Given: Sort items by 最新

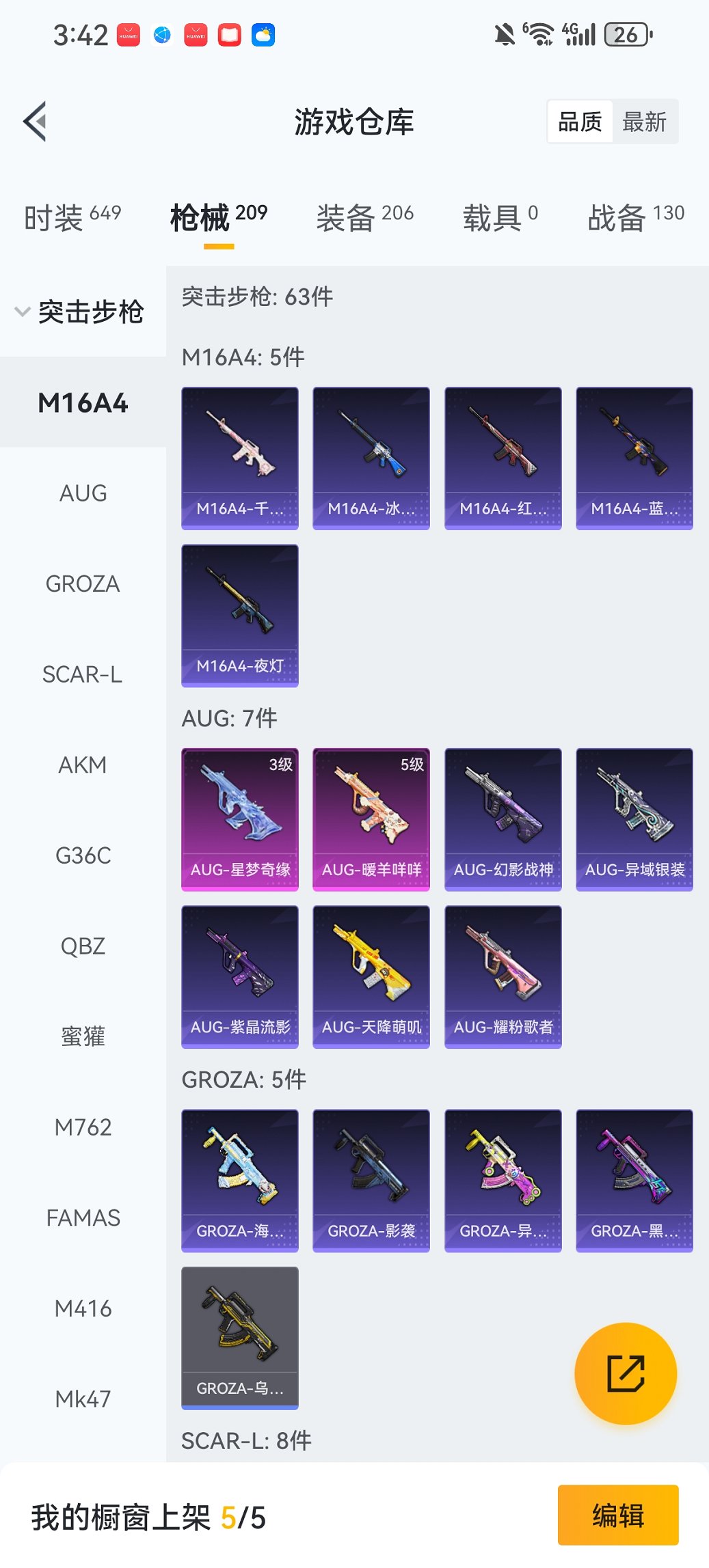Looking at the screenshot, I should coord(644,122).
